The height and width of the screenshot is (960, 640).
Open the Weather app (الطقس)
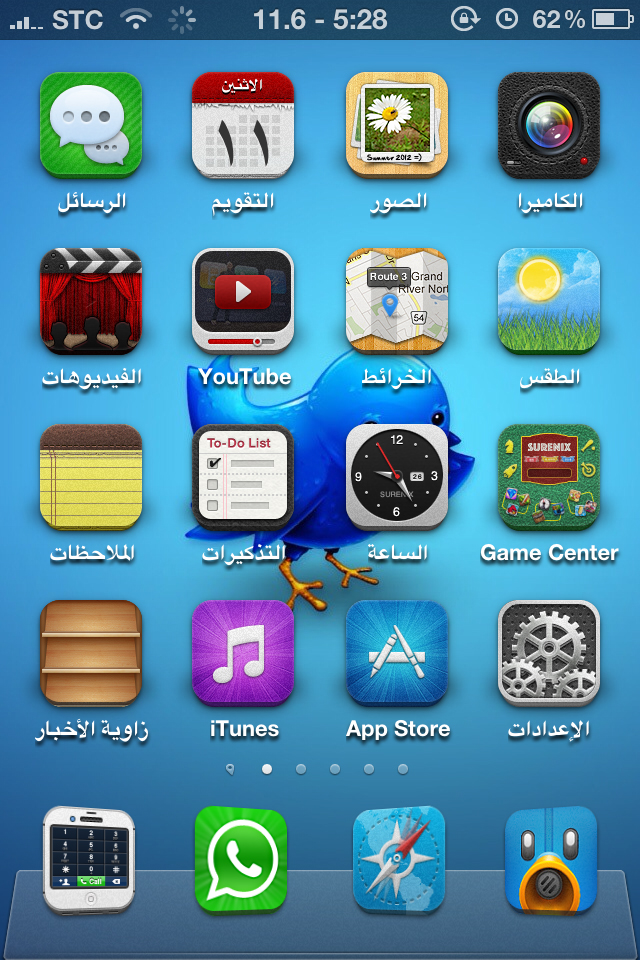pos(549,301)
